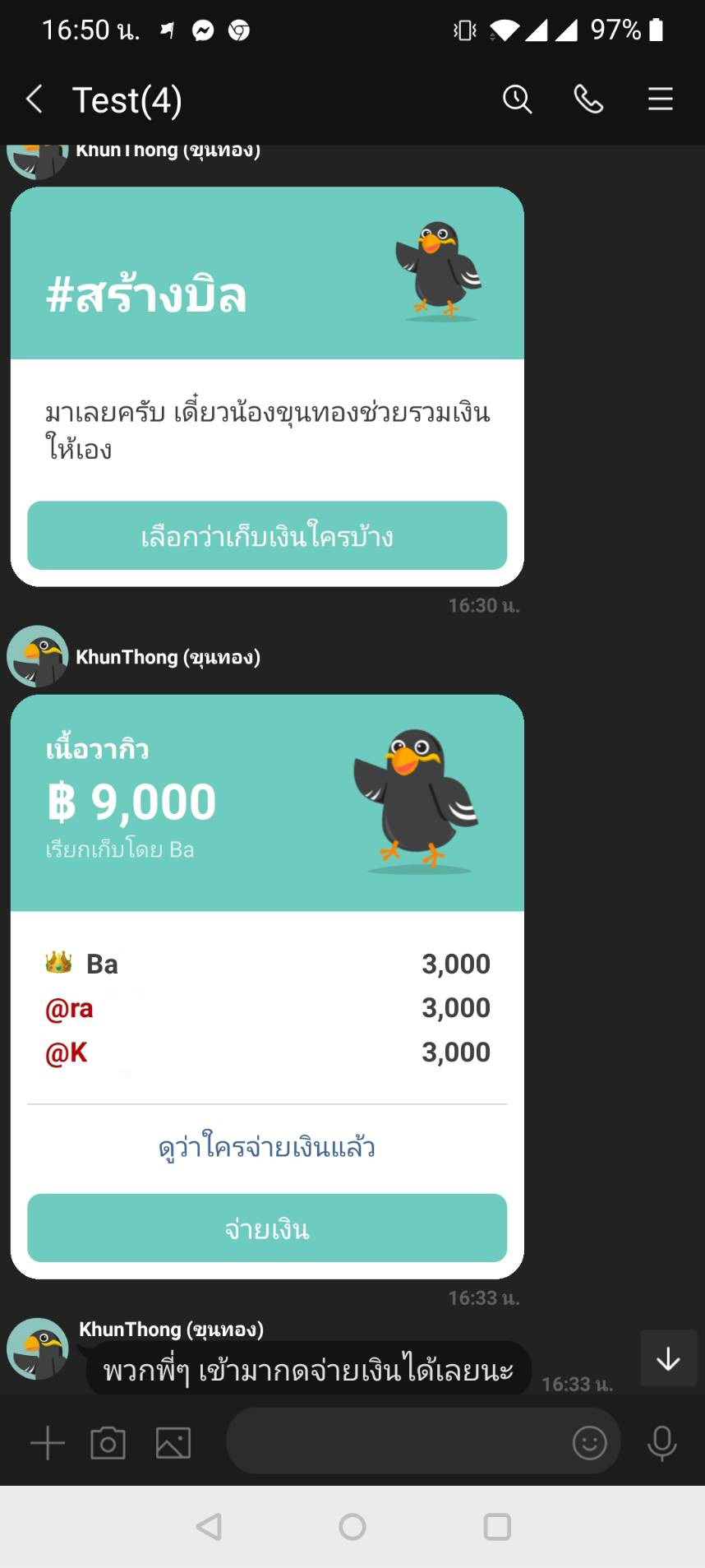Go back from the Test chat
The image size is (705, 1568).
point(35,99)
